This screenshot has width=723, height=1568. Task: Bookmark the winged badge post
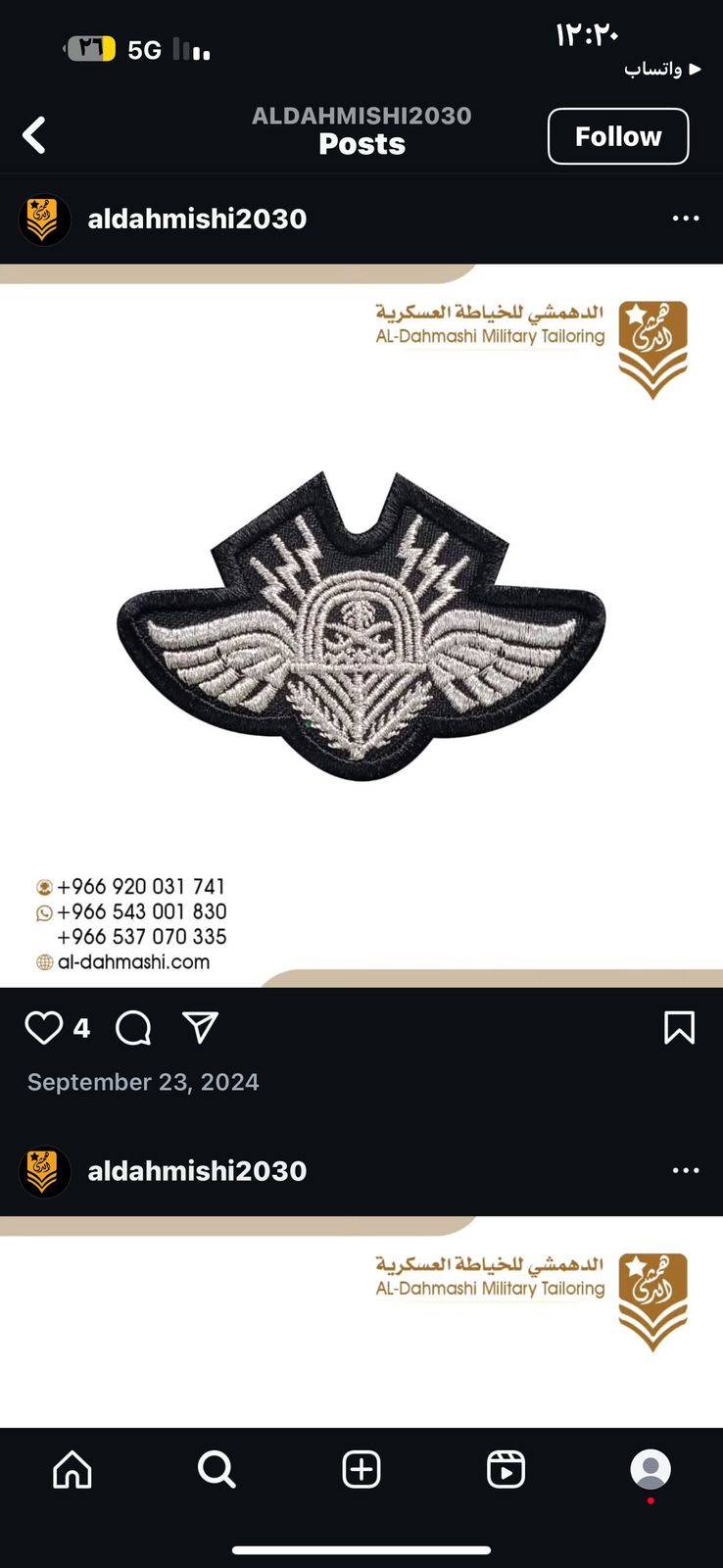(679, 1027)
